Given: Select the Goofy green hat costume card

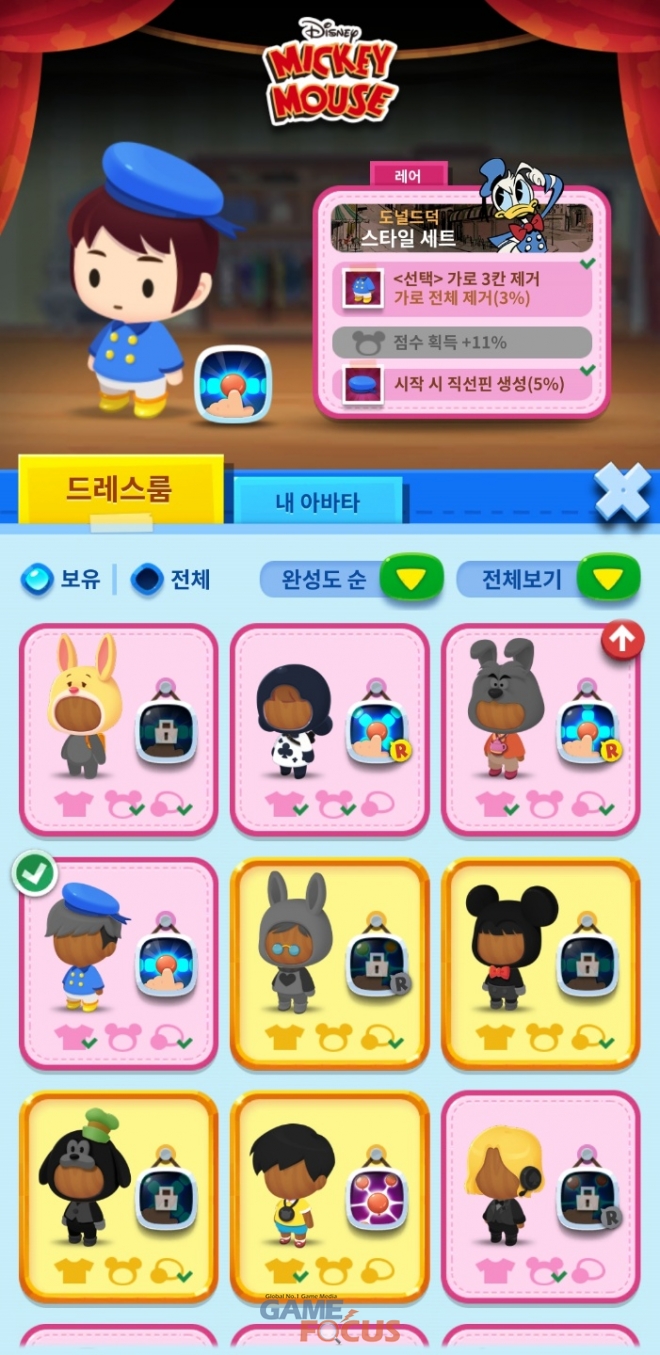Looking at the screenshot, I should pos(119,1196).
